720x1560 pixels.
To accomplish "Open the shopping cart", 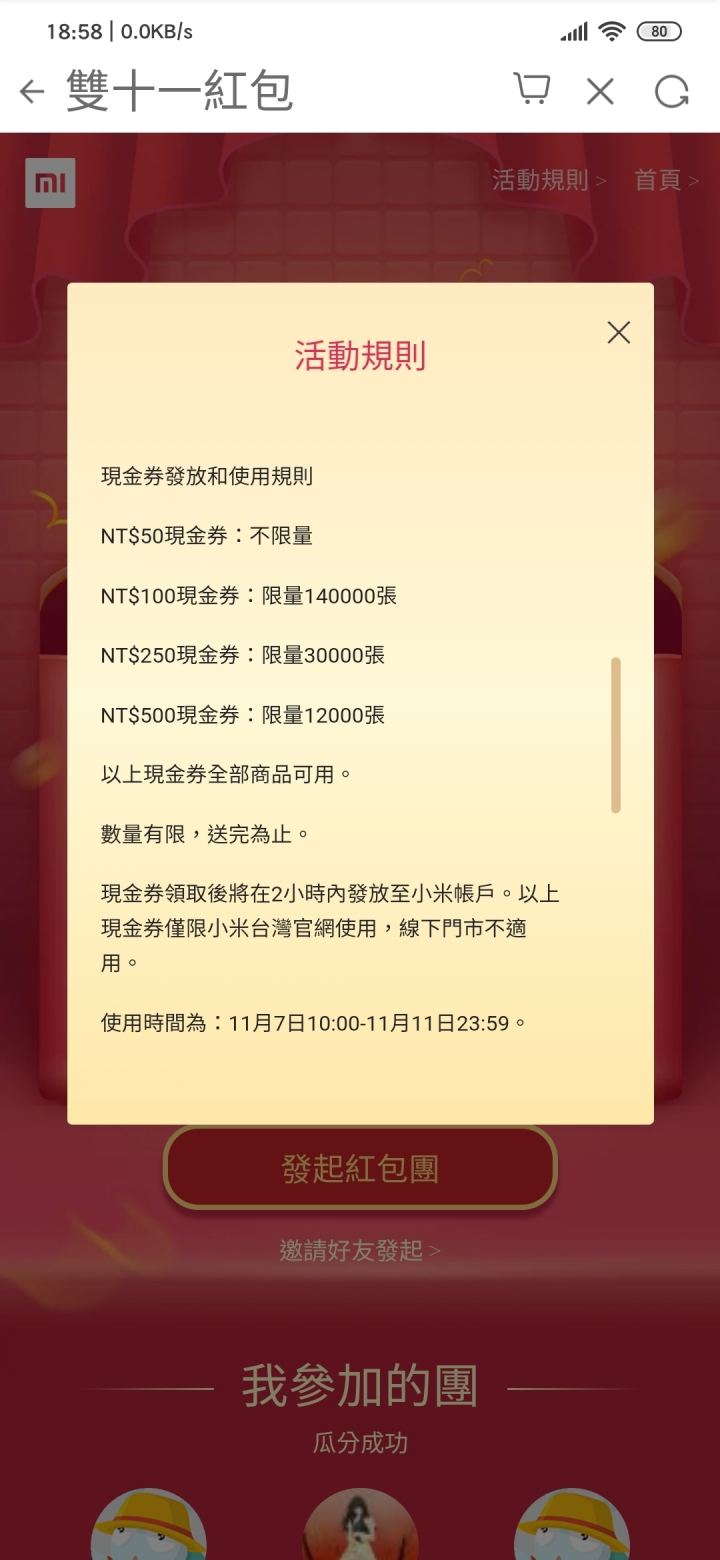I will click(531, 91).
